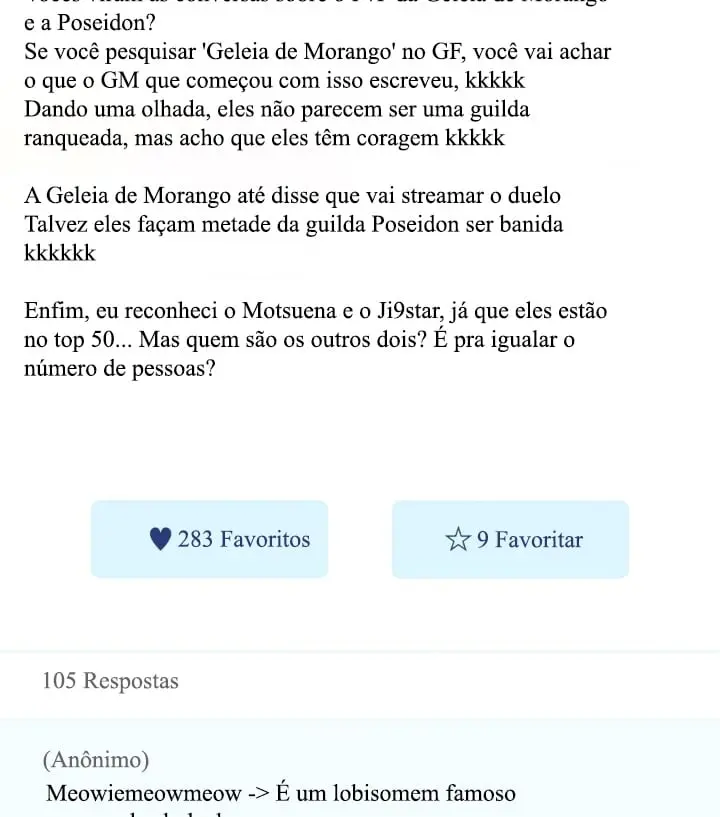Screen dimensions: 720x817
Task: Tap the 283 Favoritos button
Action: [x=208, y=539]
